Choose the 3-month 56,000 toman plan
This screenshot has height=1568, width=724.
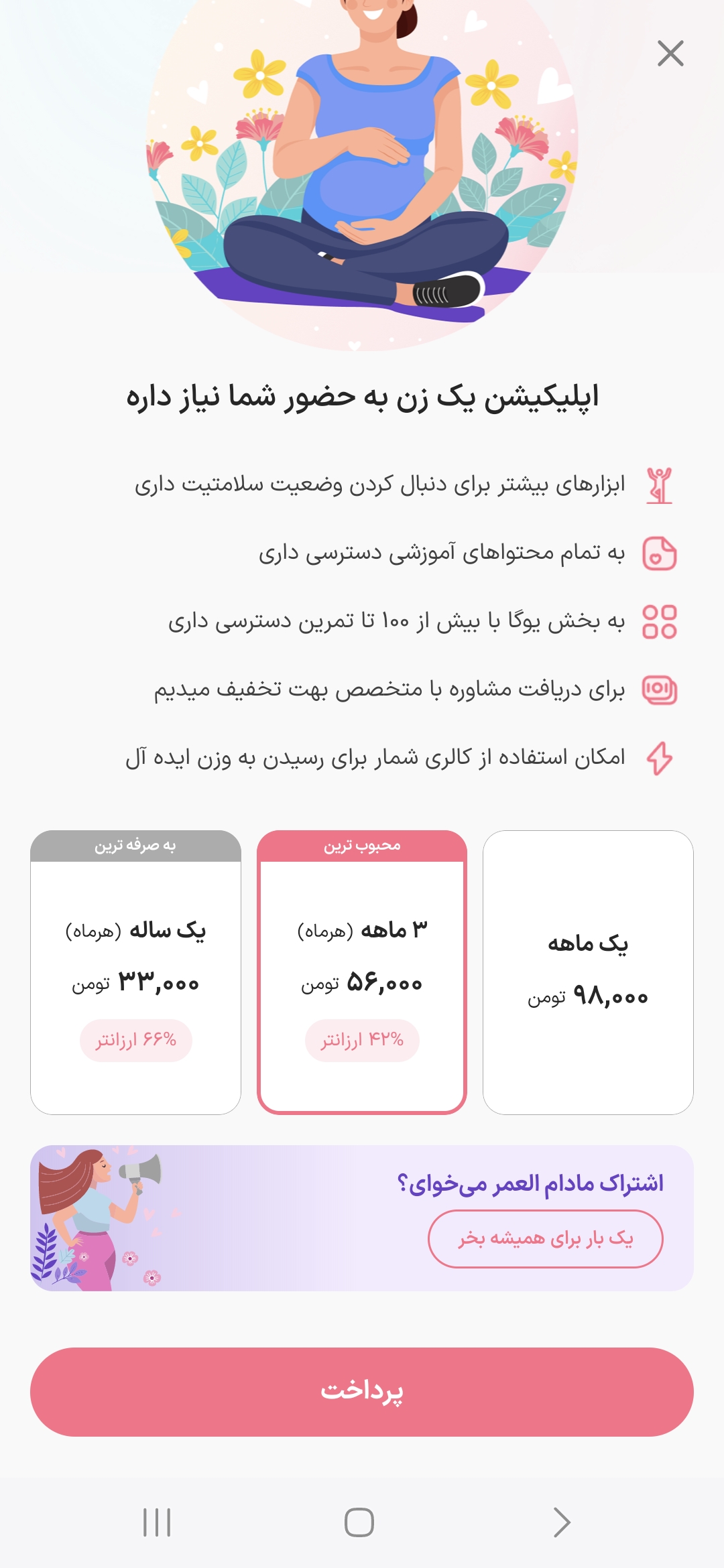tap(362, 972)
